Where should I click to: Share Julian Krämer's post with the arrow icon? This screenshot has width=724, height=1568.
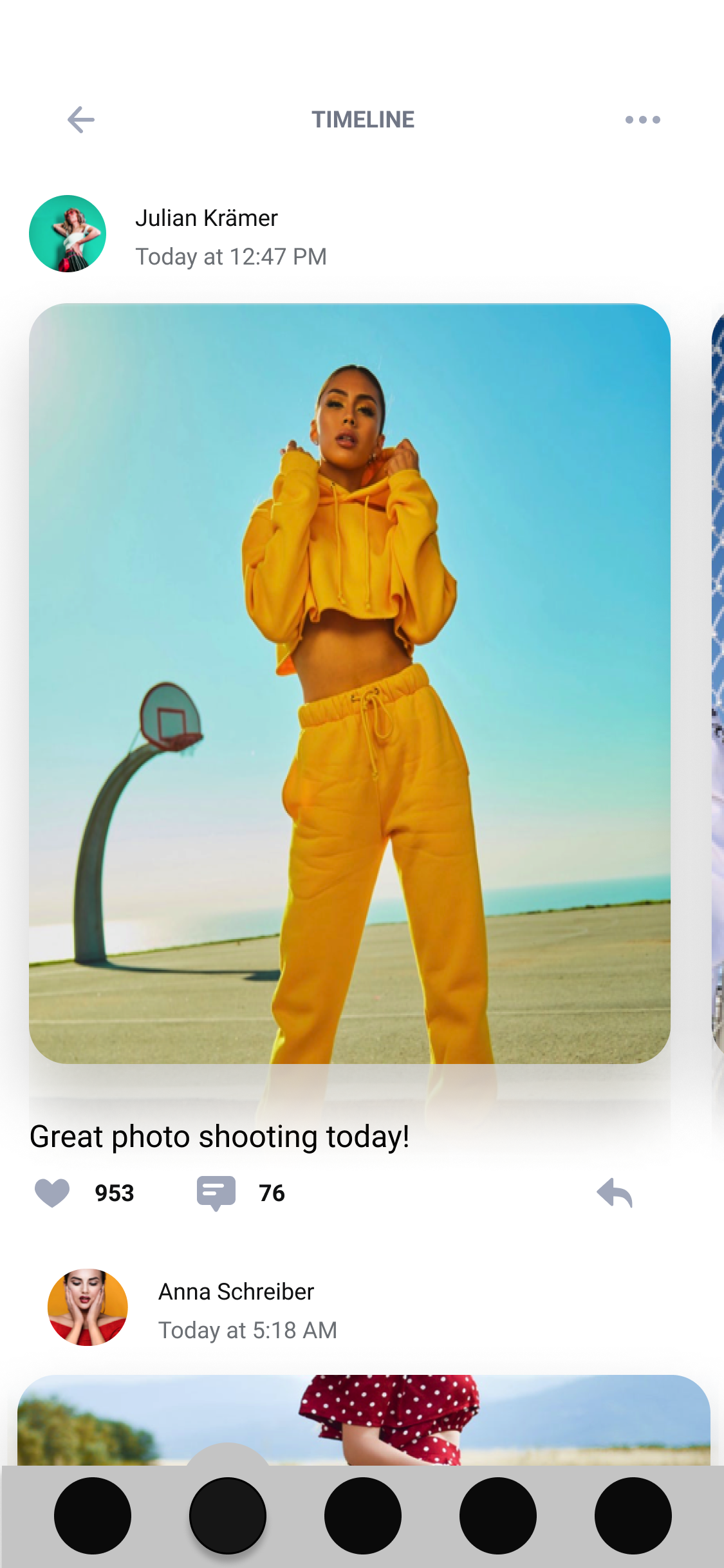pos(615,1193)
